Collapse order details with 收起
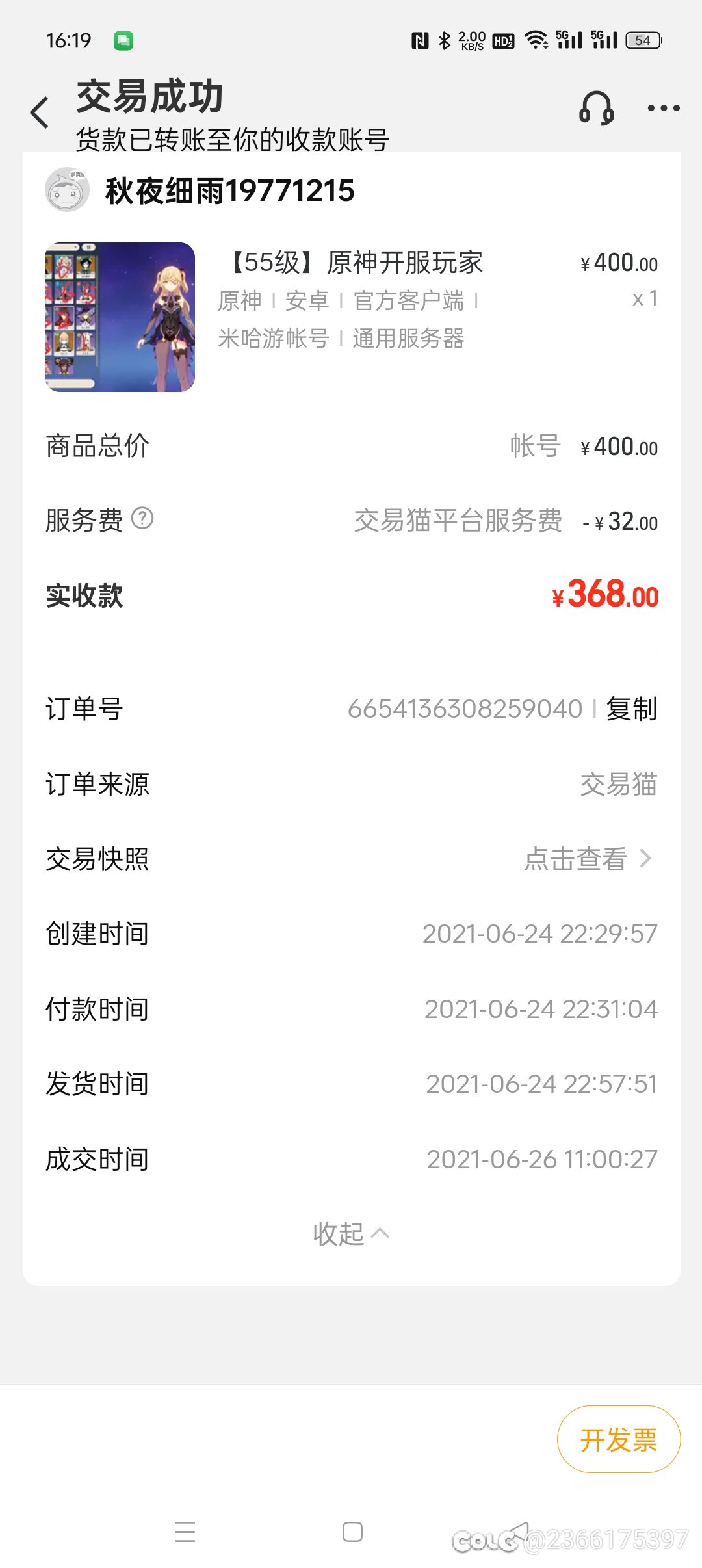The height and width of the screenshot is (1568, 702). click(x=351, y=1233)
